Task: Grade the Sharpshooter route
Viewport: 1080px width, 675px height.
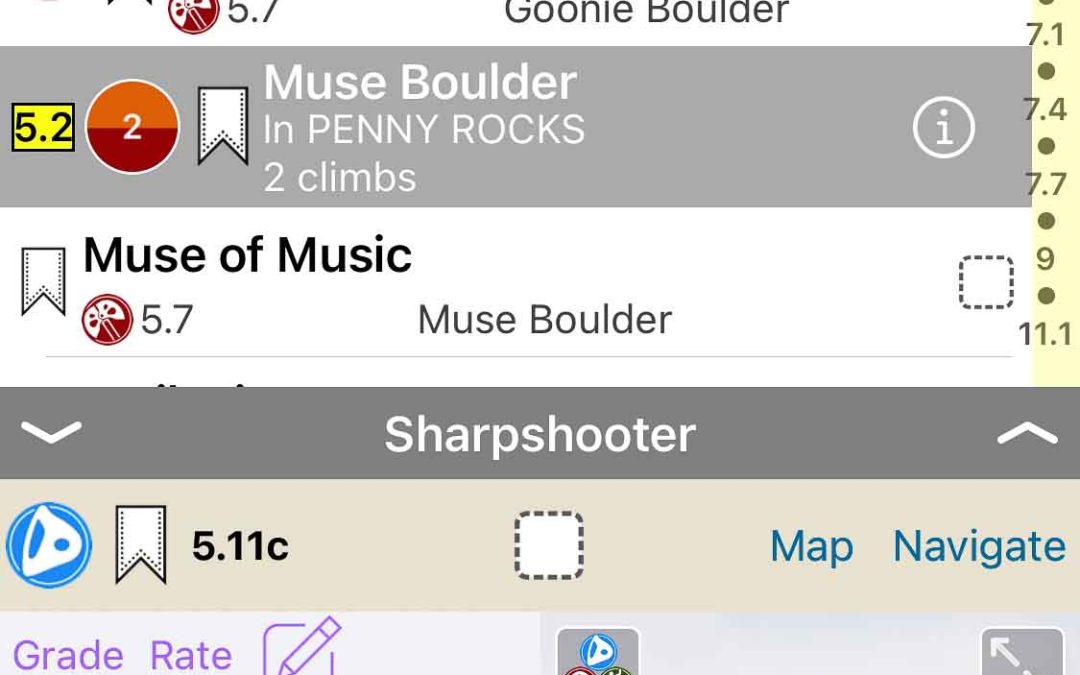Action: (x=68, y=655)
